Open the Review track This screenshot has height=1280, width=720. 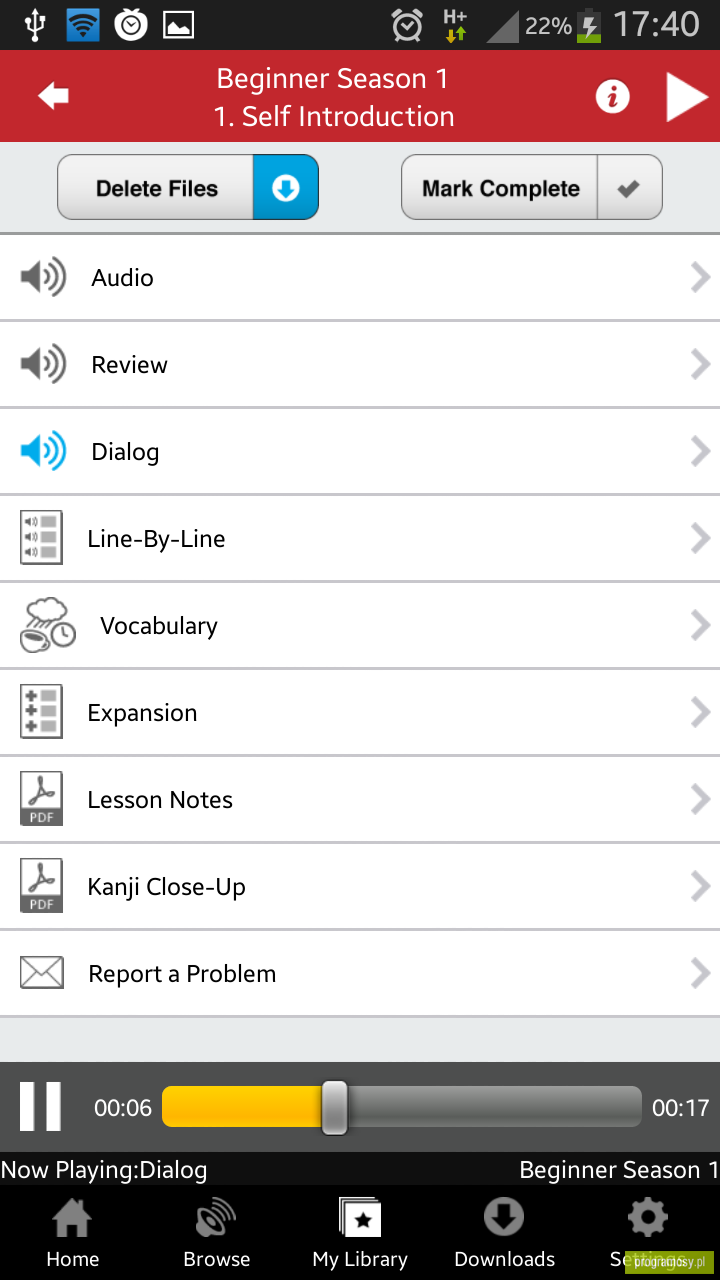(360, 365)
